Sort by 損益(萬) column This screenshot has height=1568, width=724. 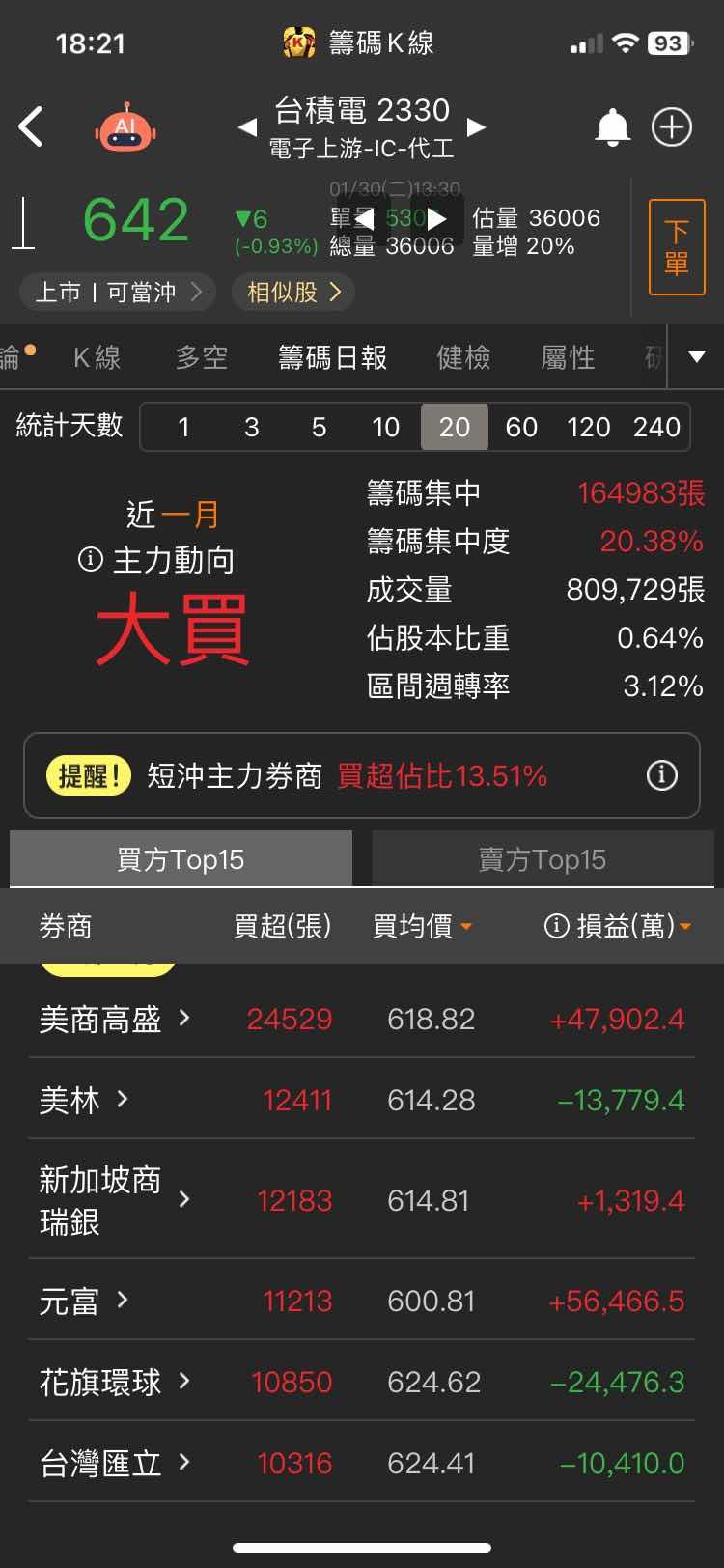click(618, 927)
